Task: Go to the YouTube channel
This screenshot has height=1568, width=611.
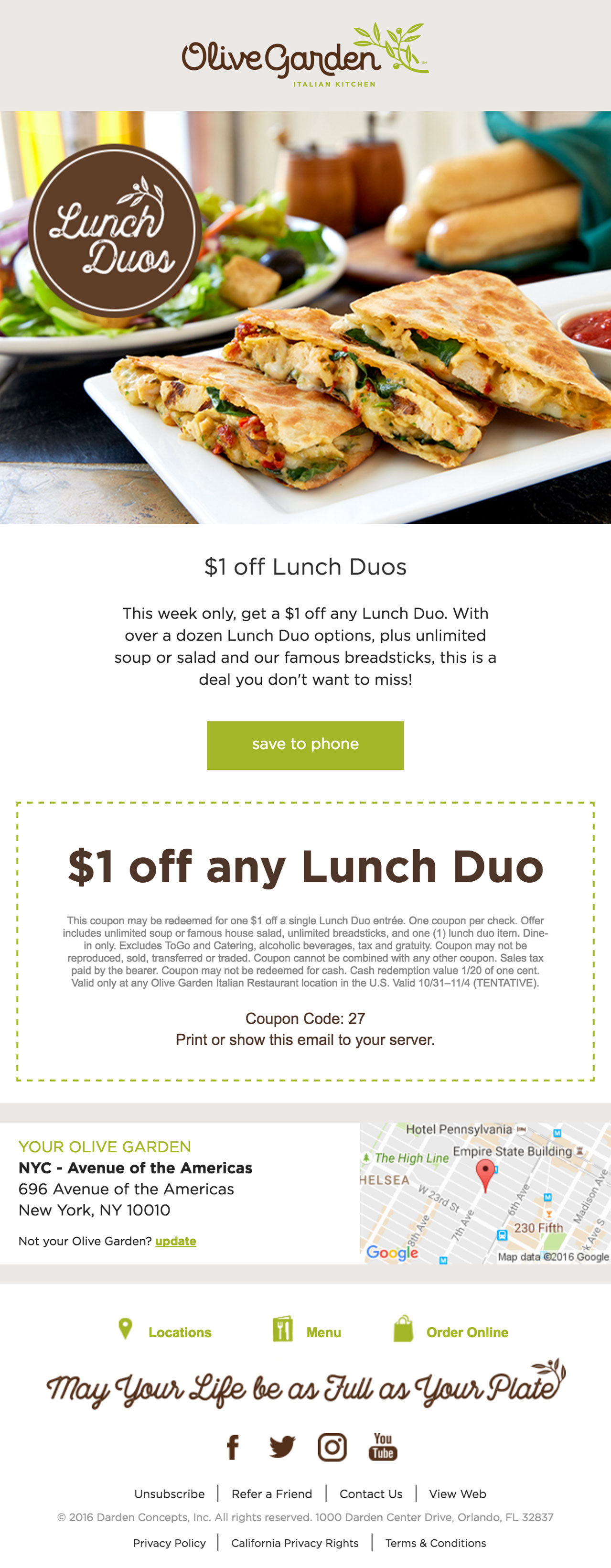Action: [383, 1447]
